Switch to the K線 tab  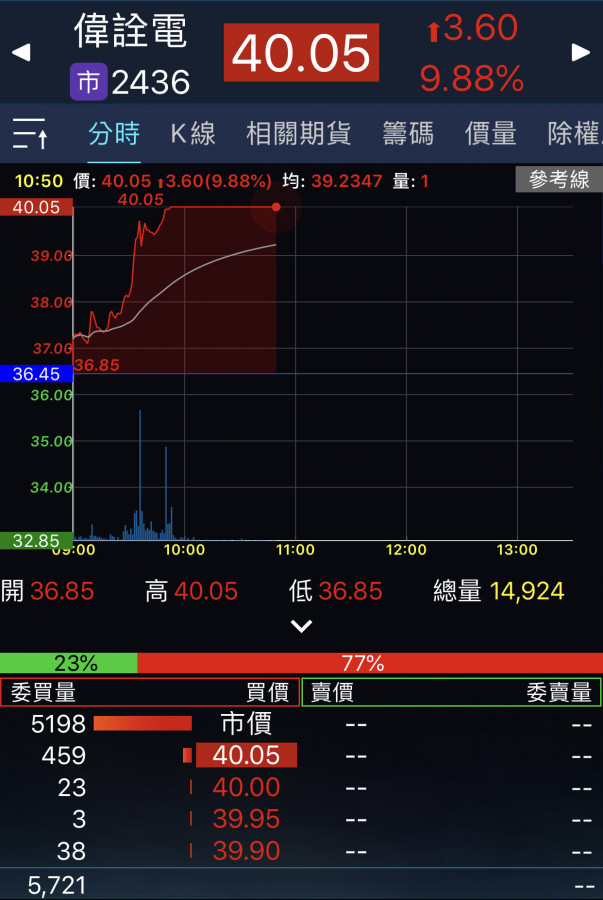[192, 133]
